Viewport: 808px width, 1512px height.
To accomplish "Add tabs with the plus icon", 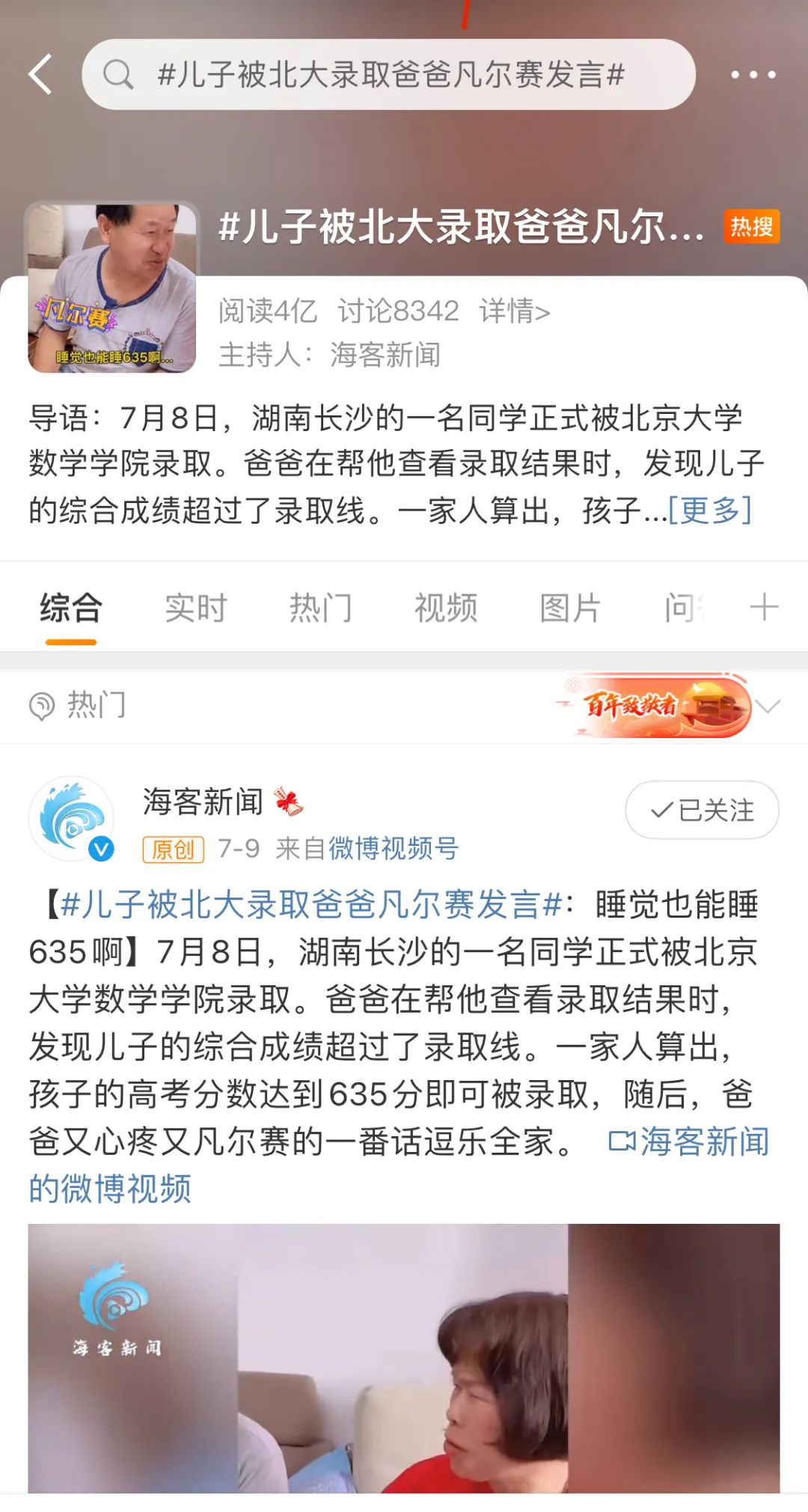I will point(764,607).
